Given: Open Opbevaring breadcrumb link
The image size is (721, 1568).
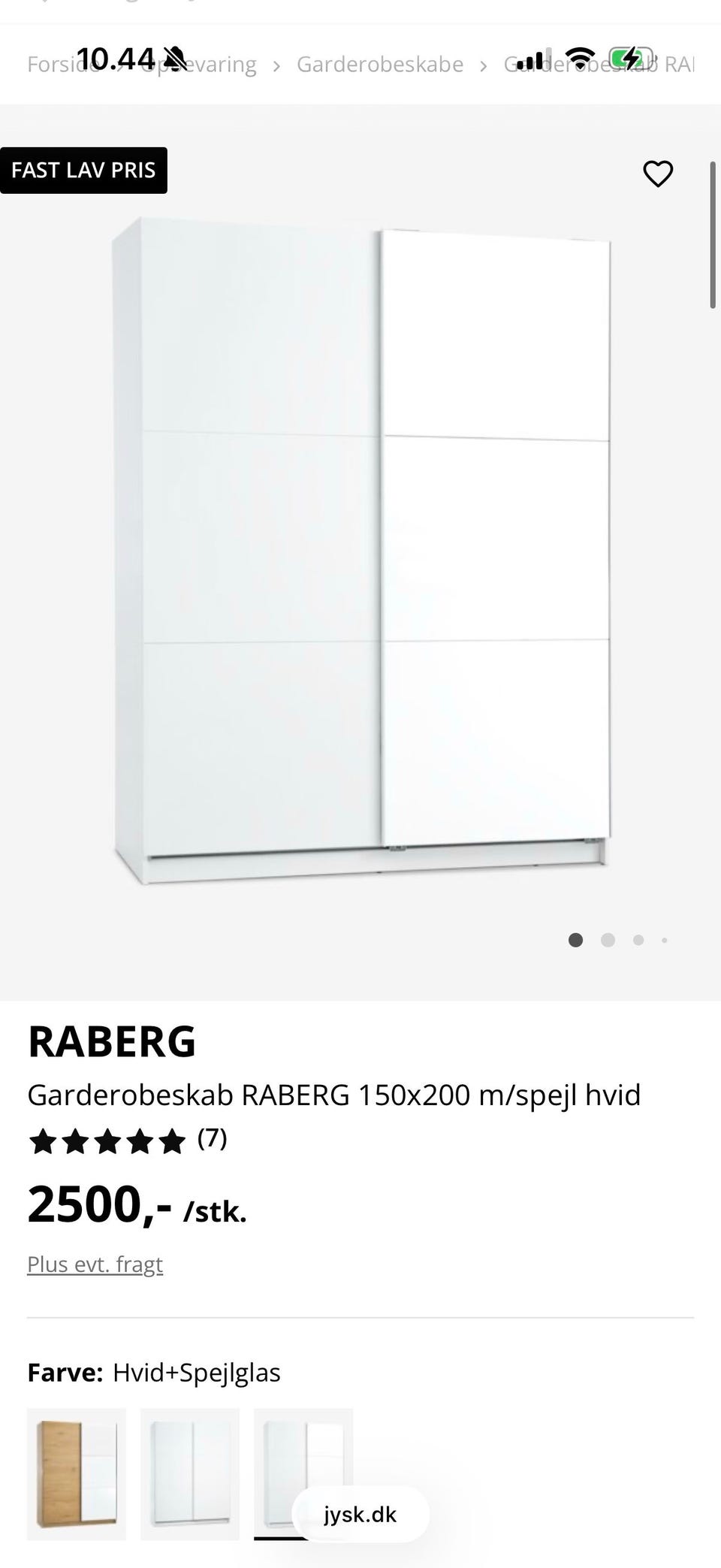Looking at the screenshot, I should tap(200, 64).
